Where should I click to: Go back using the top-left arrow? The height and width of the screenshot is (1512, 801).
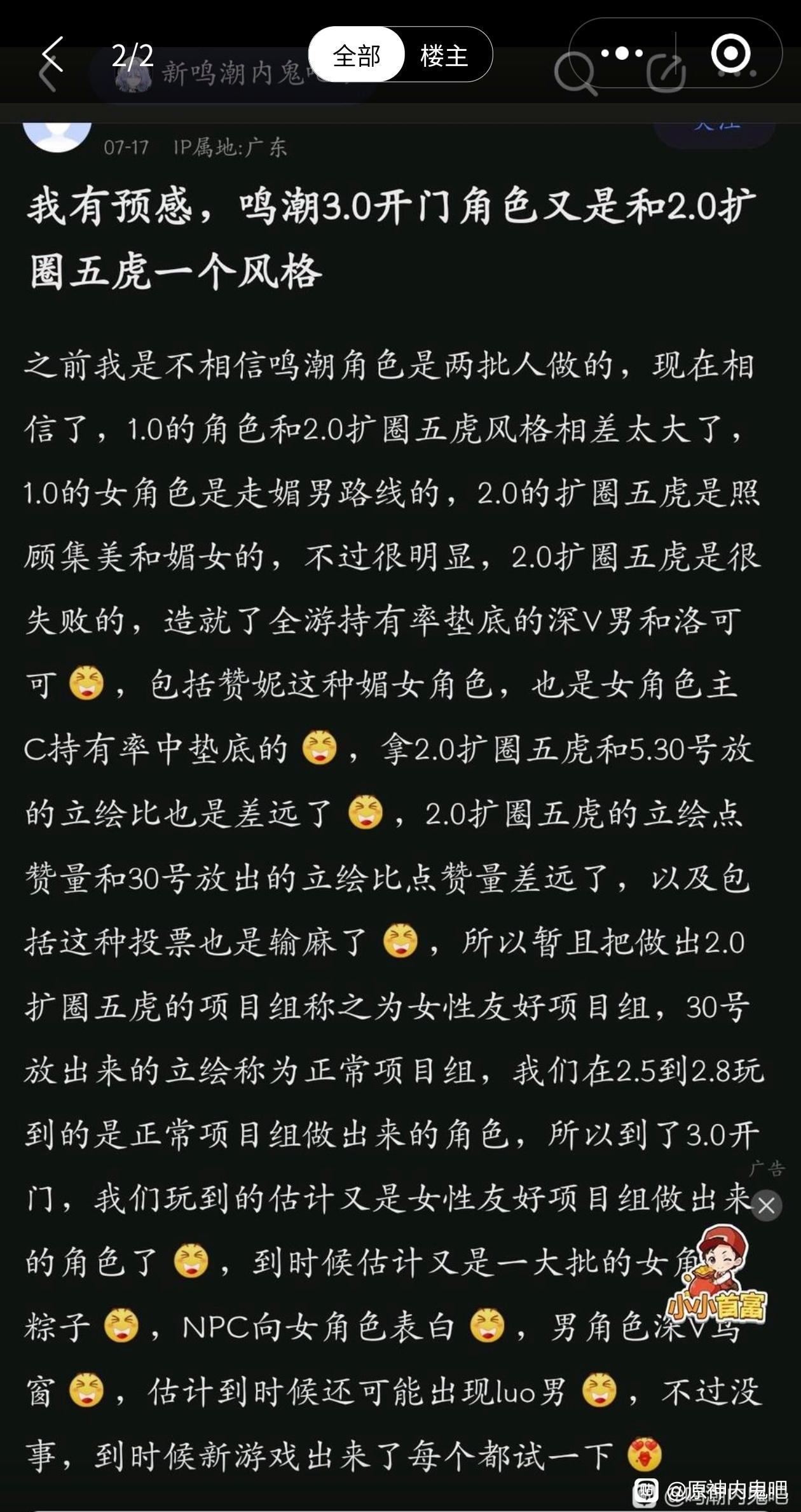[x=53, y=54]
